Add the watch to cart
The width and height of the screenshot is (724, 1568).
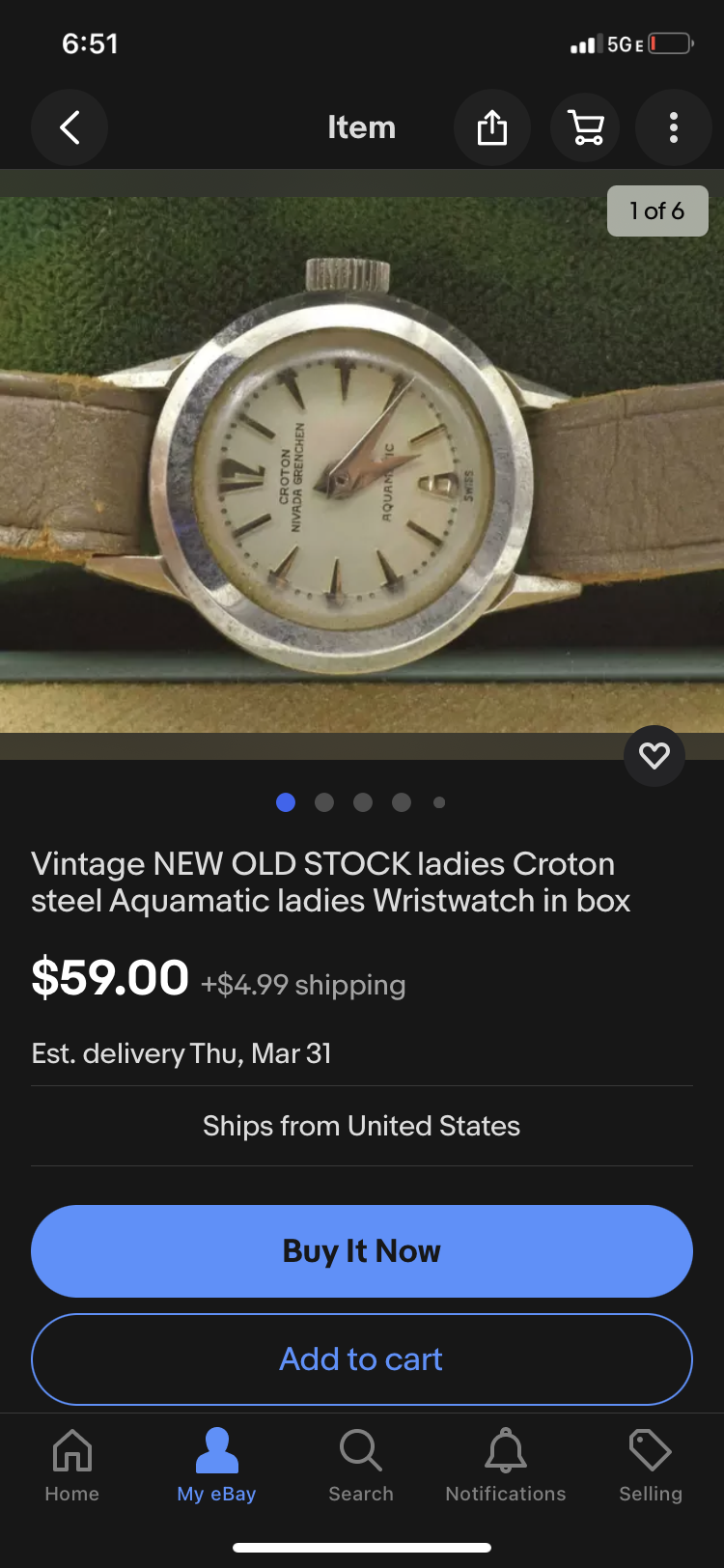point(362,1358)
